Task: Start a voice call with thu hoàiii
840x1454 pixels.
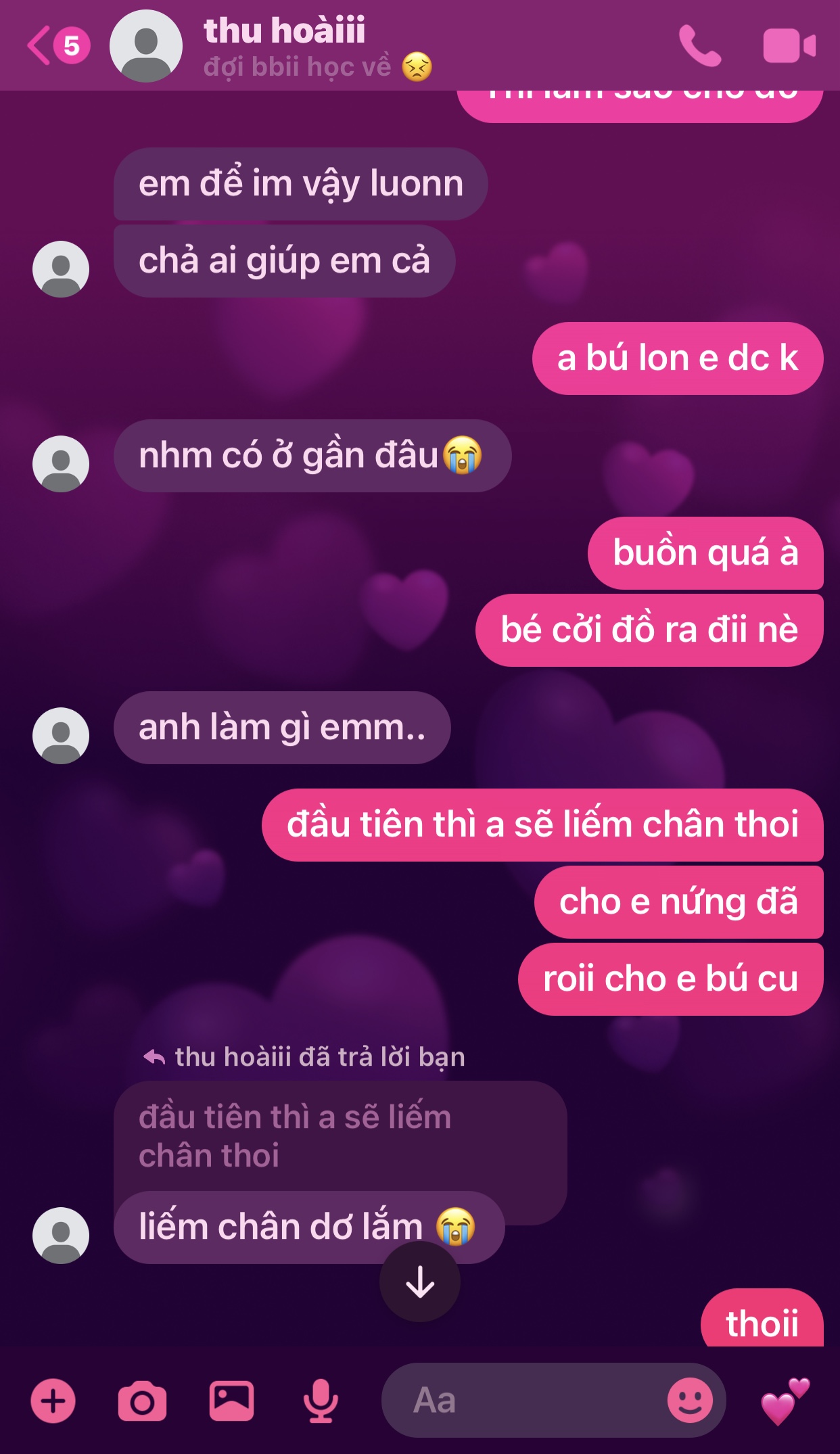Action: click(x=699, y=46)
